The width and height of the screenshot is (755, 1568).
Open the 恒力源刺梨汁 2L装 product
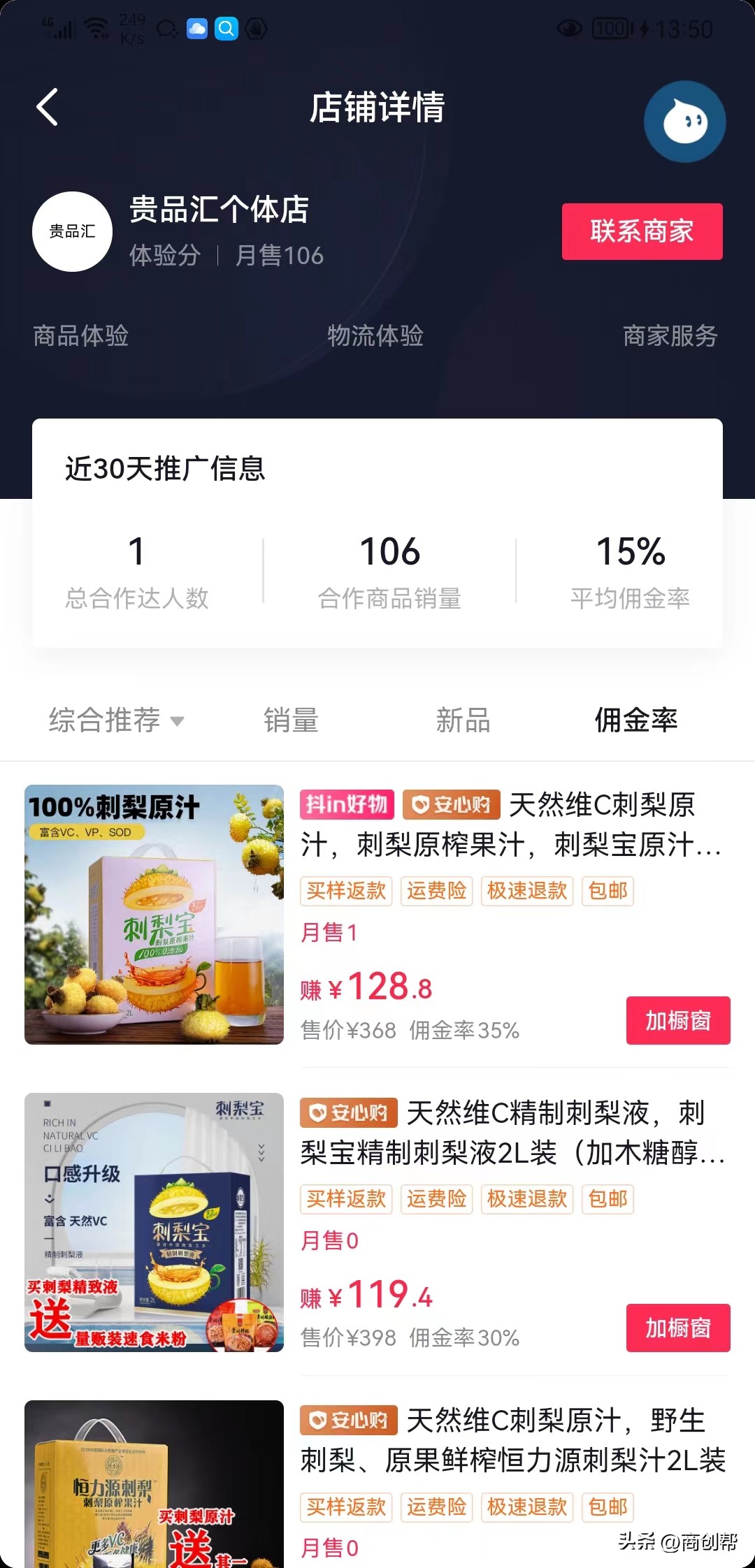click(x=513, y=1440)
